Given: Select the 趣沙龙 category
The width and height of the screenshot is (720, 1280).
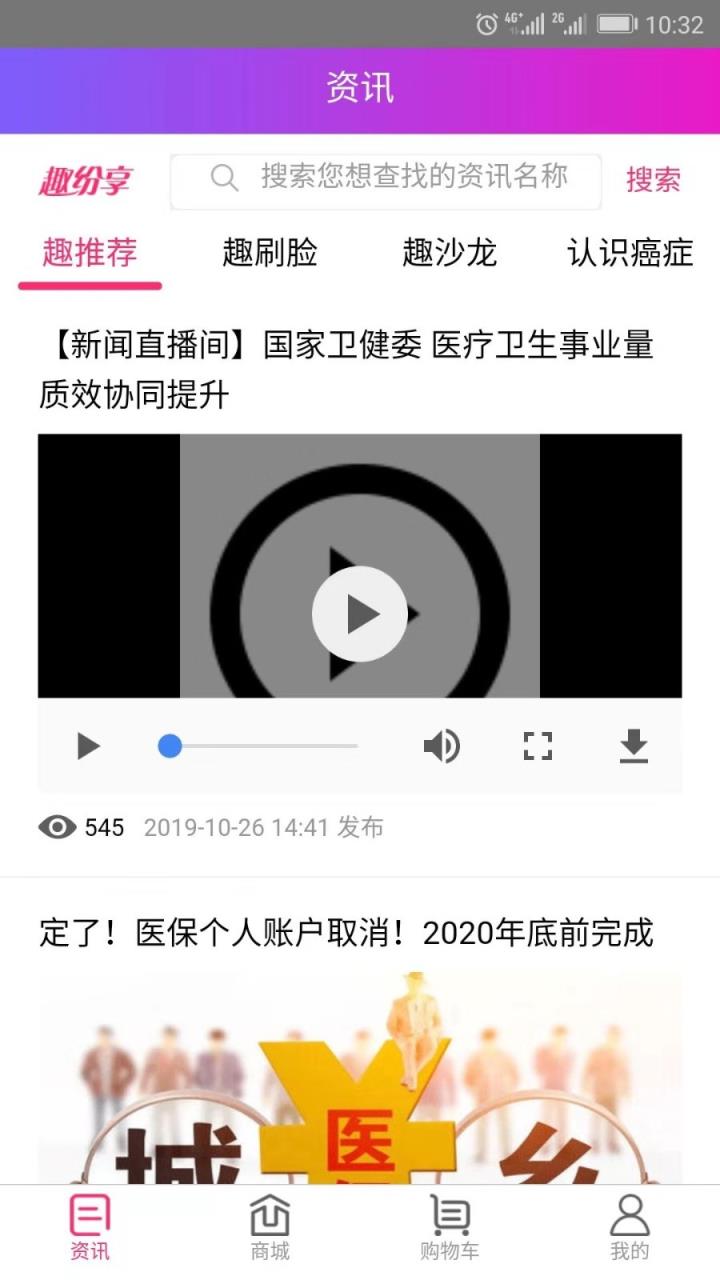Looking at the screenshot, I should pos(449,254).
